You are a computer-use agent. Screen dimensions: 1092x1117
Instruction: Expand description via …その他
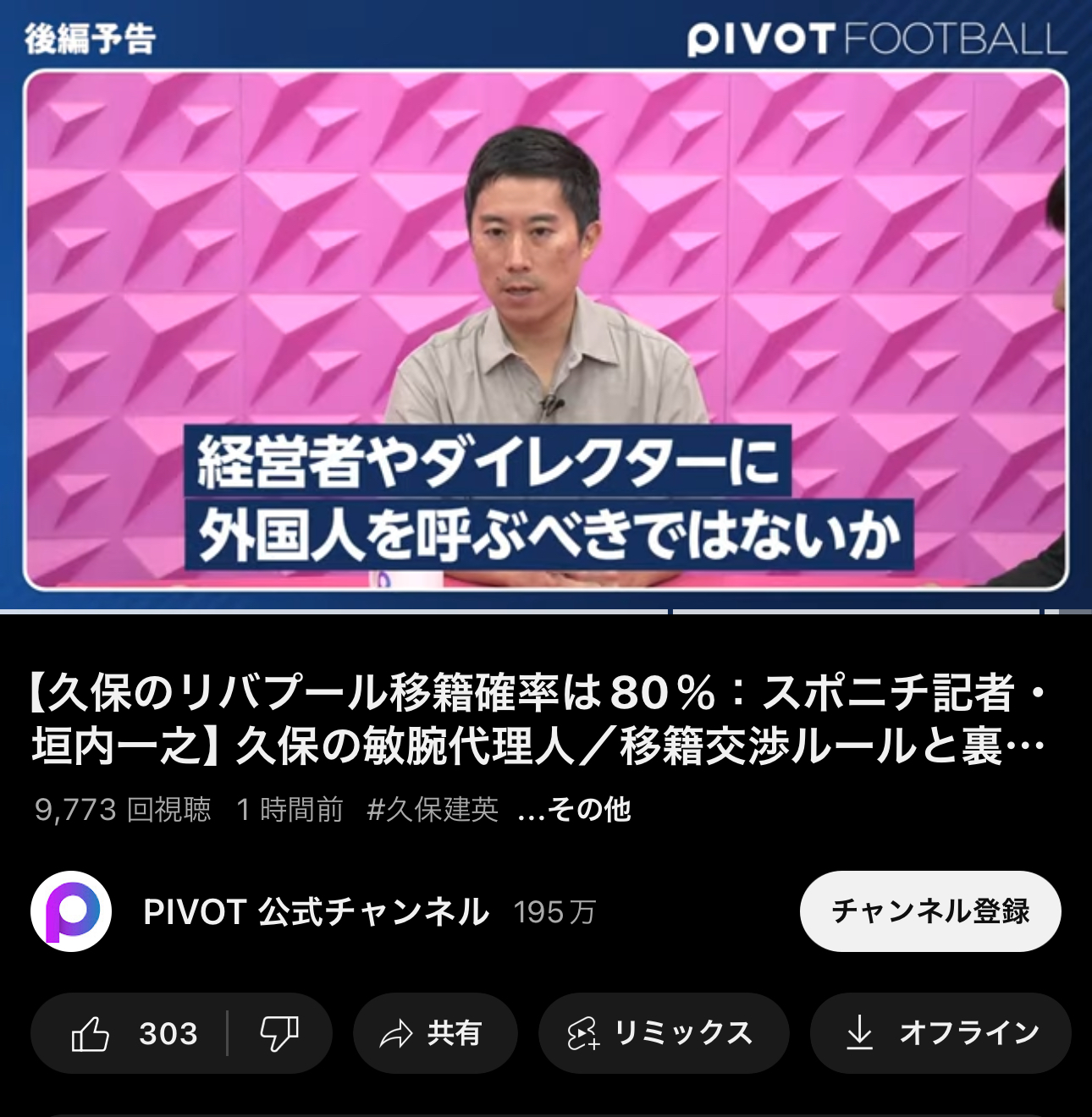pos(575,810)
